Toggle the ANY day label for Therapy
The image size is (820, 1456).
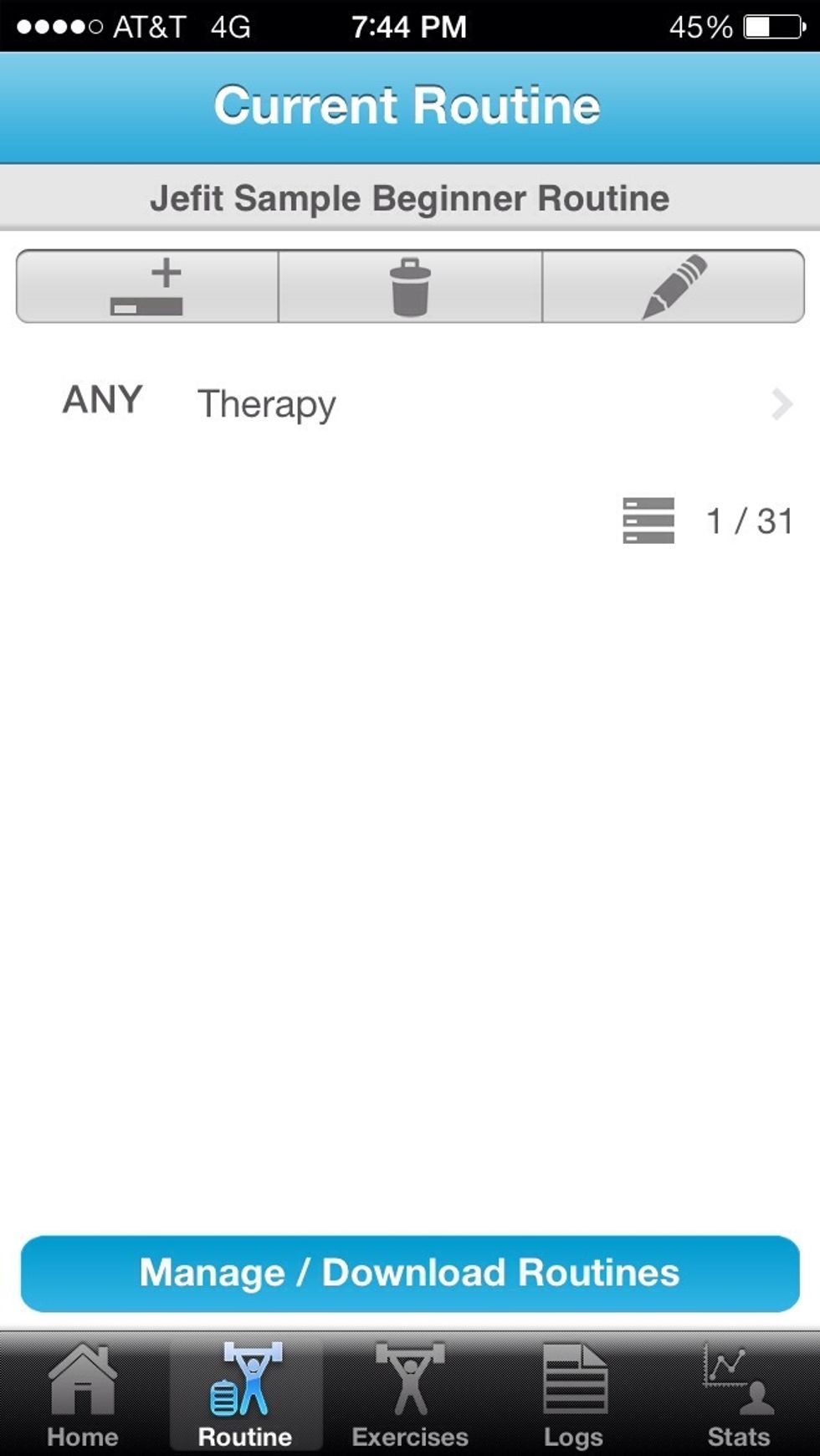click(x=101, y=402)
